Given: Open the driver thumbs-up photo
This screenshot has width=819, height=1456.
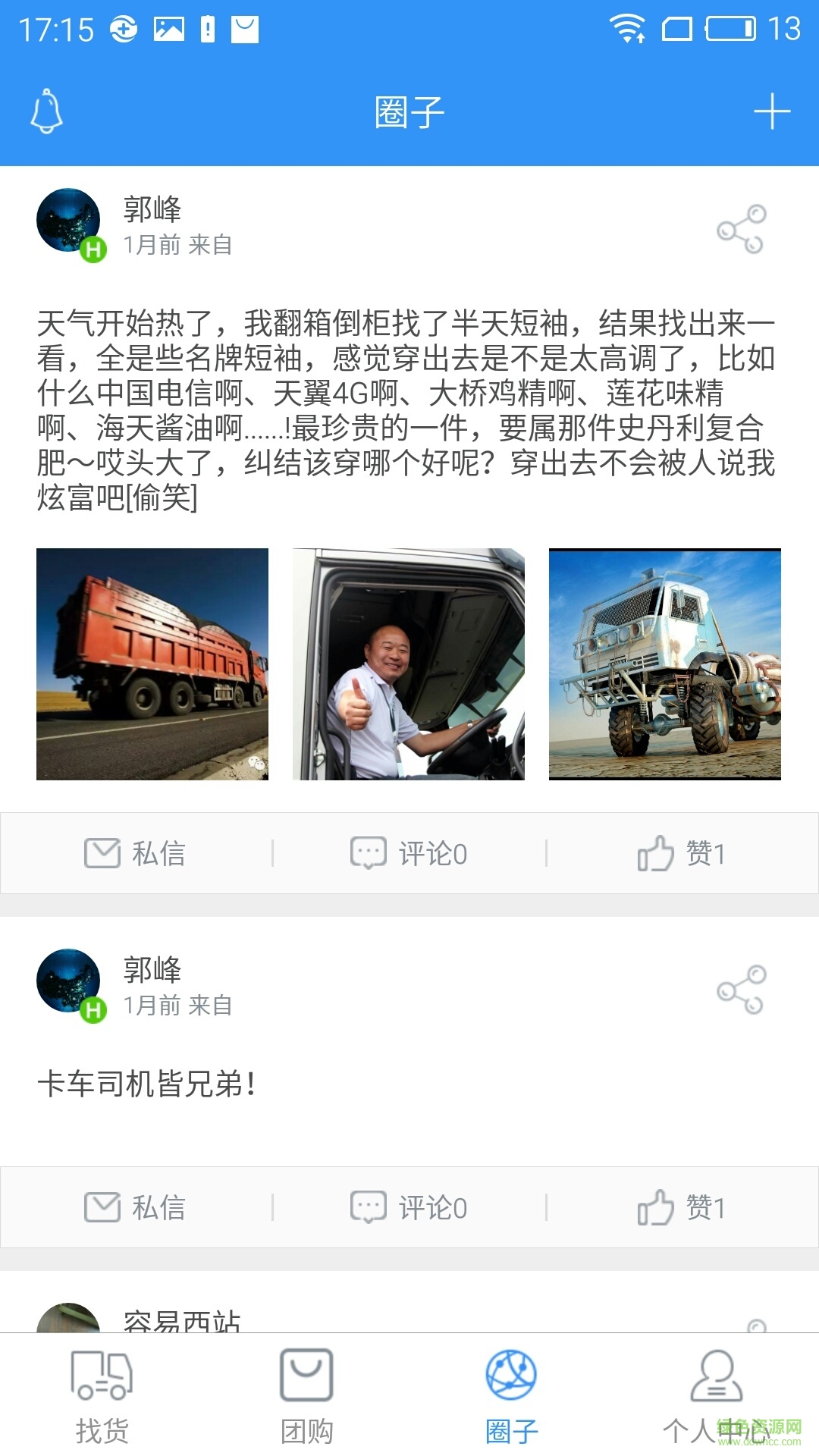Looking at the screenshot, I should tap(407, 666).
